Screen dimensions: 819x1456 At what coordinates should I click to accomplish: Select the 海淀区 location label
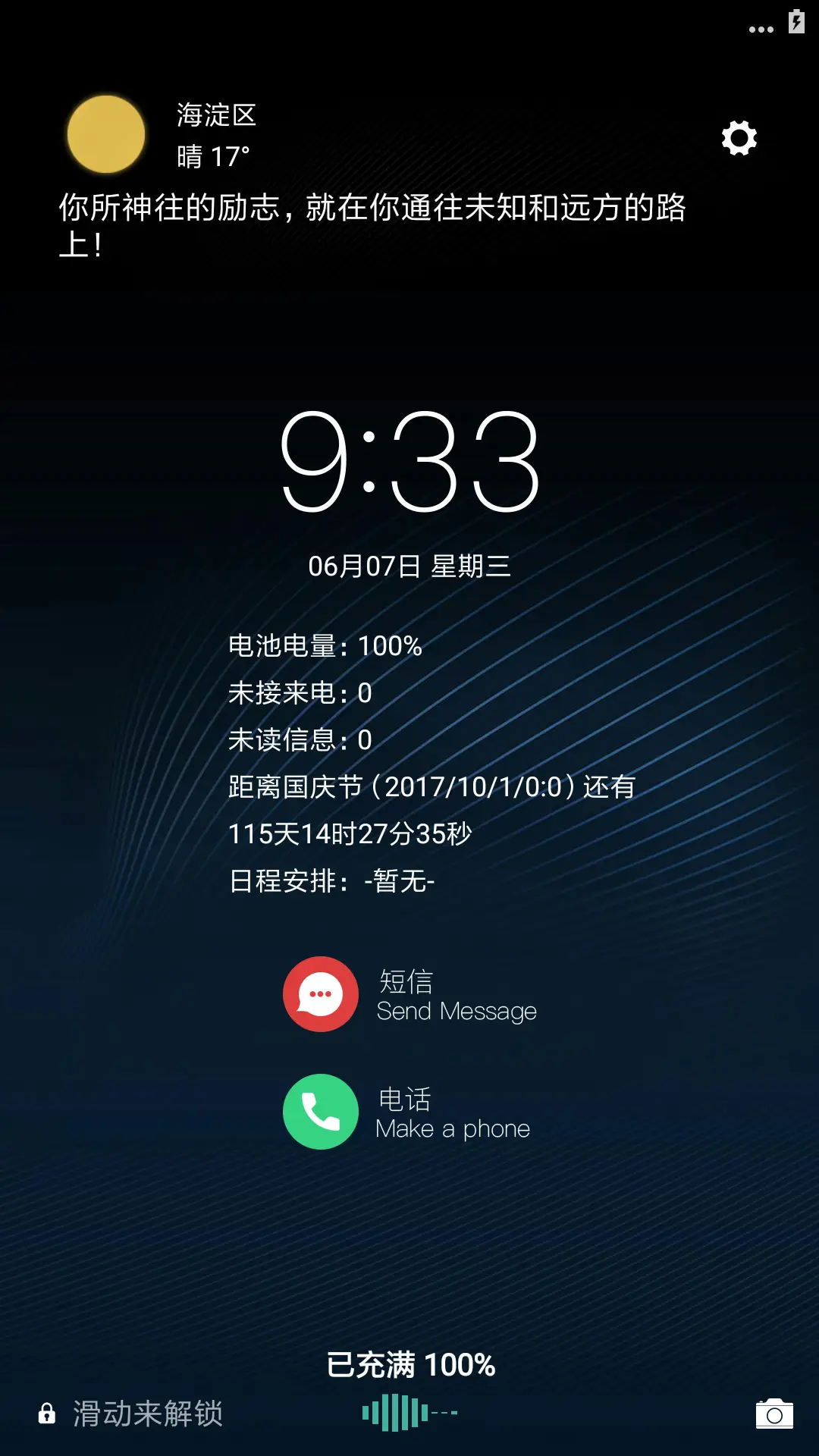tap(215, 115)
